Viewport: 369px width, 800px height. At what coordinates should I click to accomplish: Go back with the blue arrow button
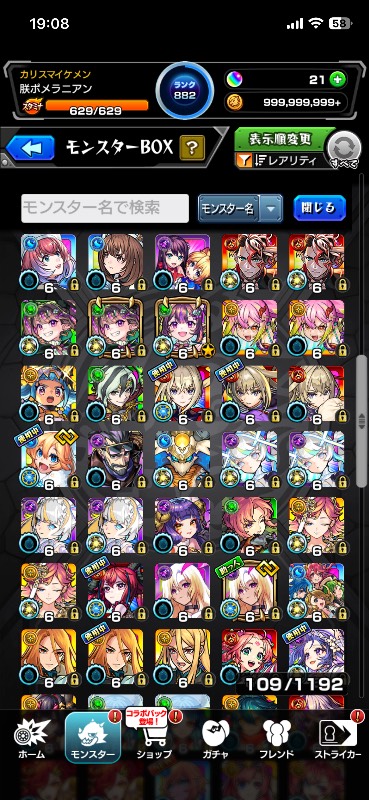[31, 148]
